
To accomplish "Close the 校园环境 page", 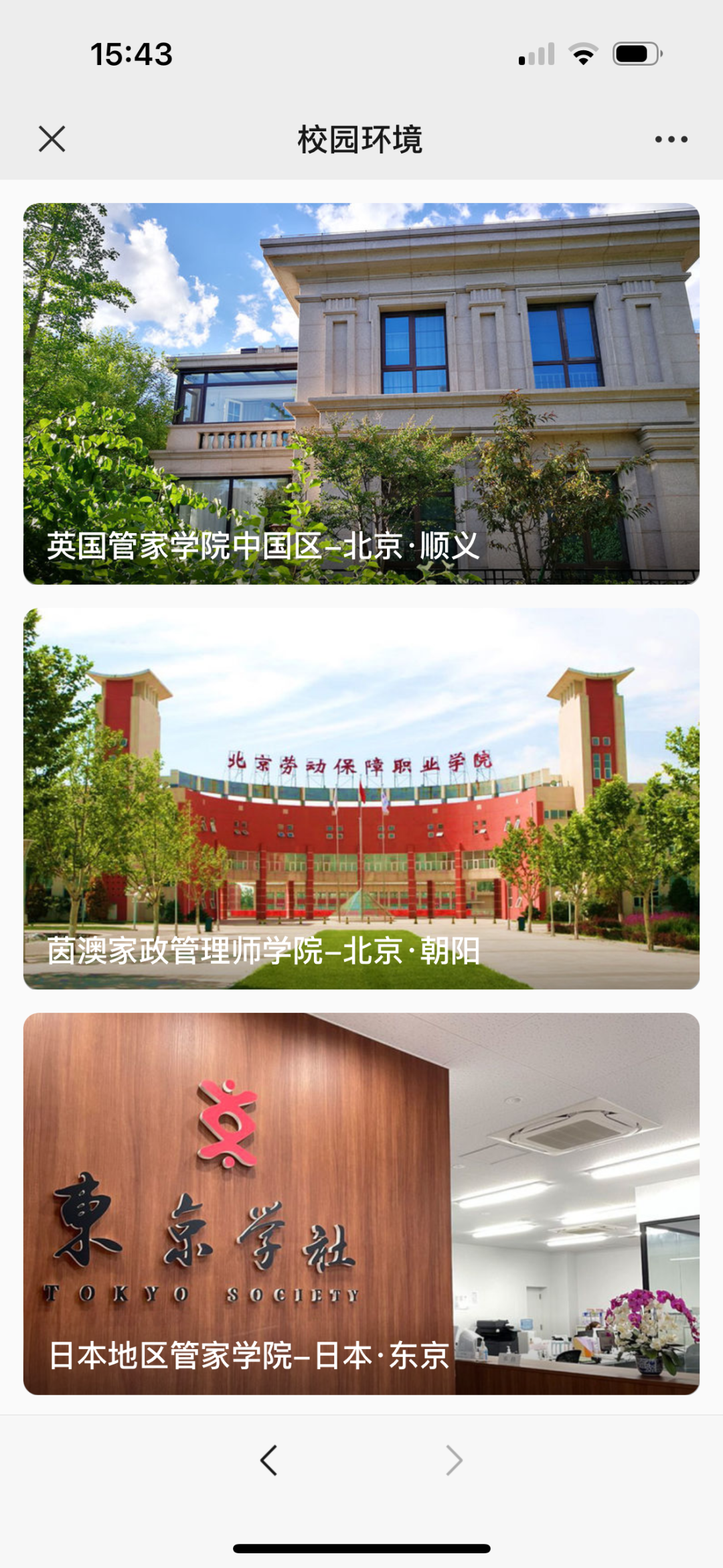I will coord(52,139).
